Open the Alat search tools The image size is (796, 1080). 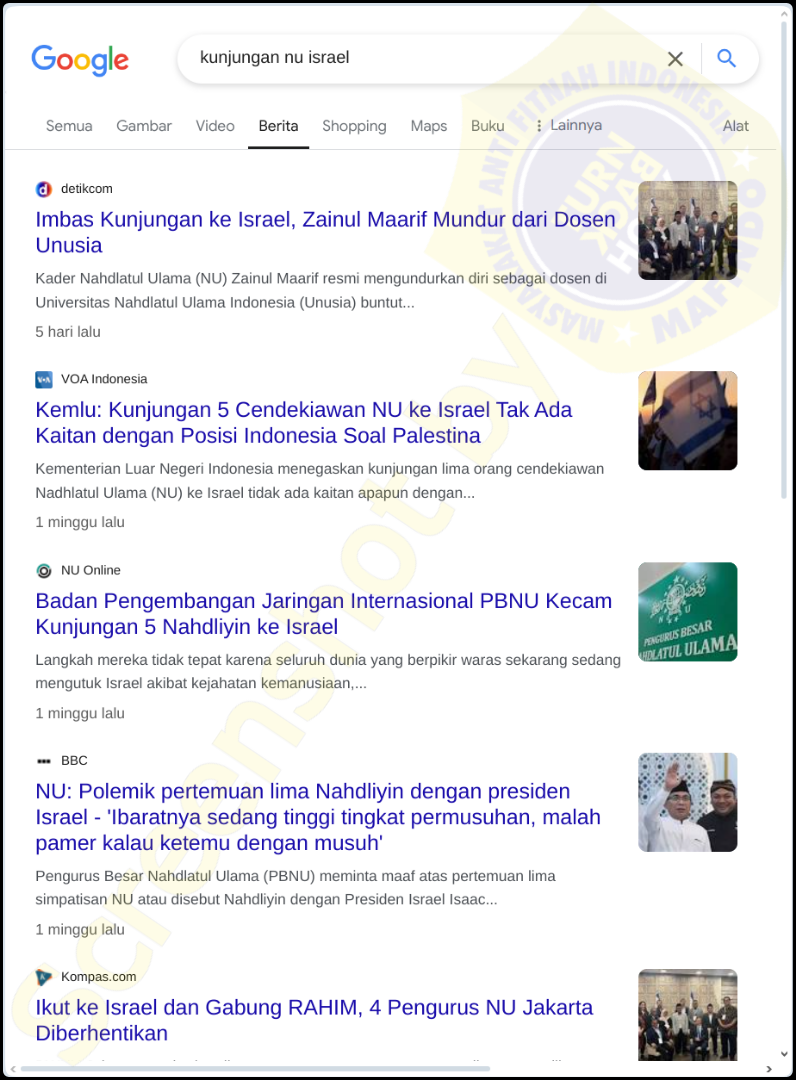(x=735, y=126)
